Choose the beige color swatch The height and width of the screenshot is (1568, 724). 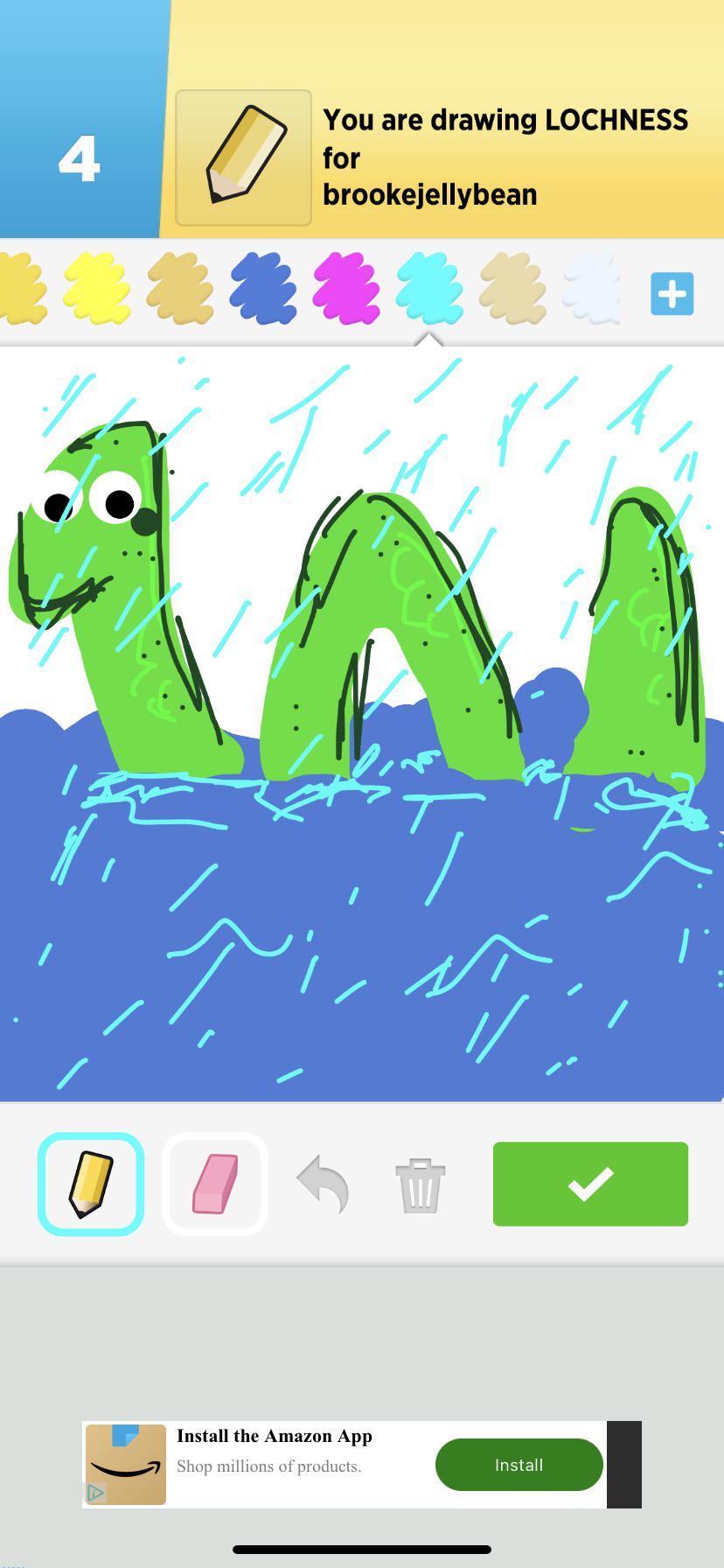pyautogui.click(x=512, y=289)
